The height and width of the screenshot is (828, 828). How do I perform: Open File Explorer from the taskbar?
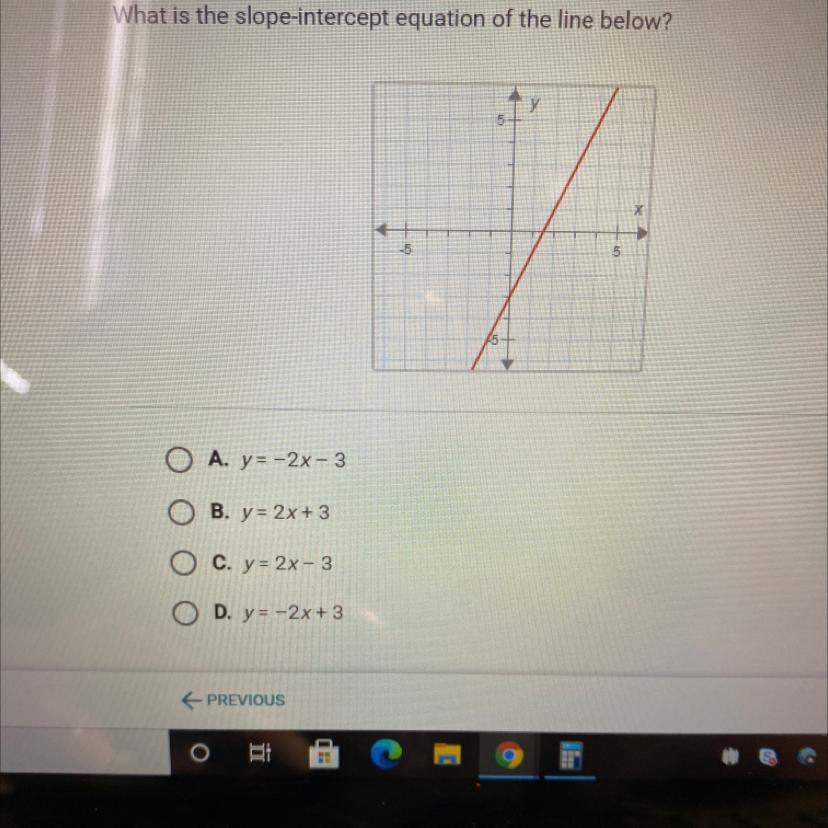[447, 755]
